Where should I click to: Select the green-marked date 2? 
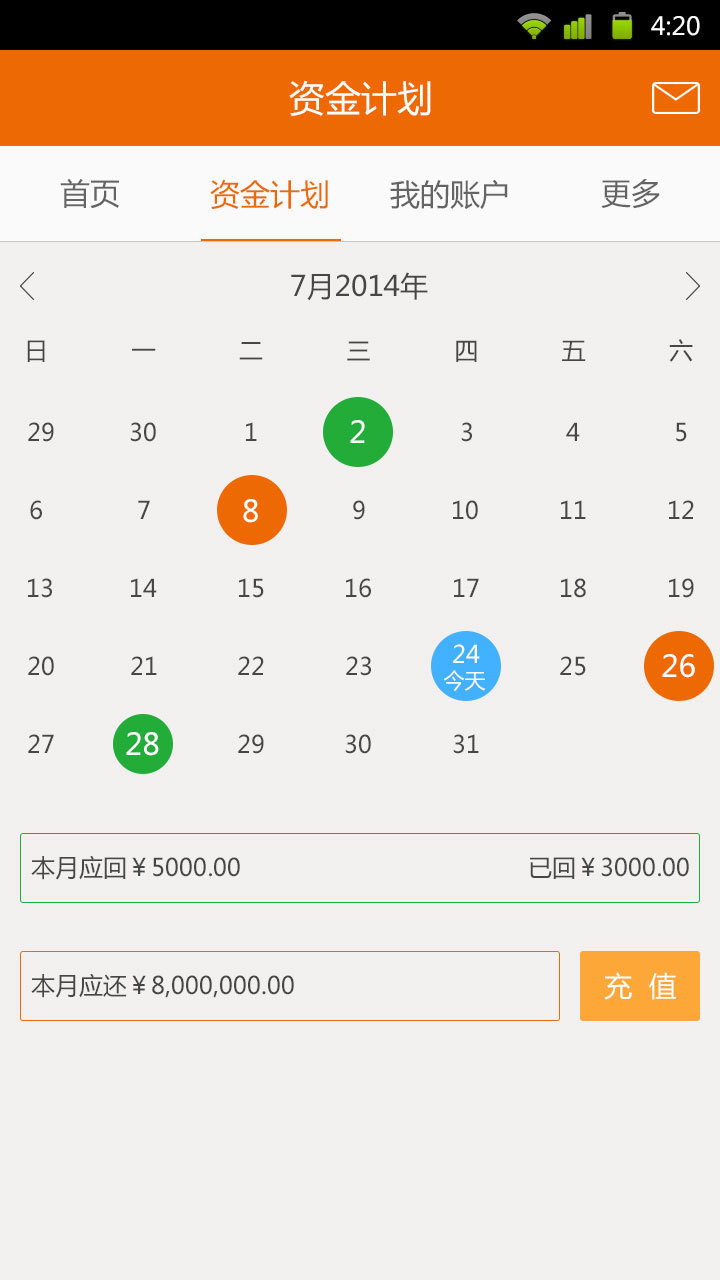coord(358,432)
